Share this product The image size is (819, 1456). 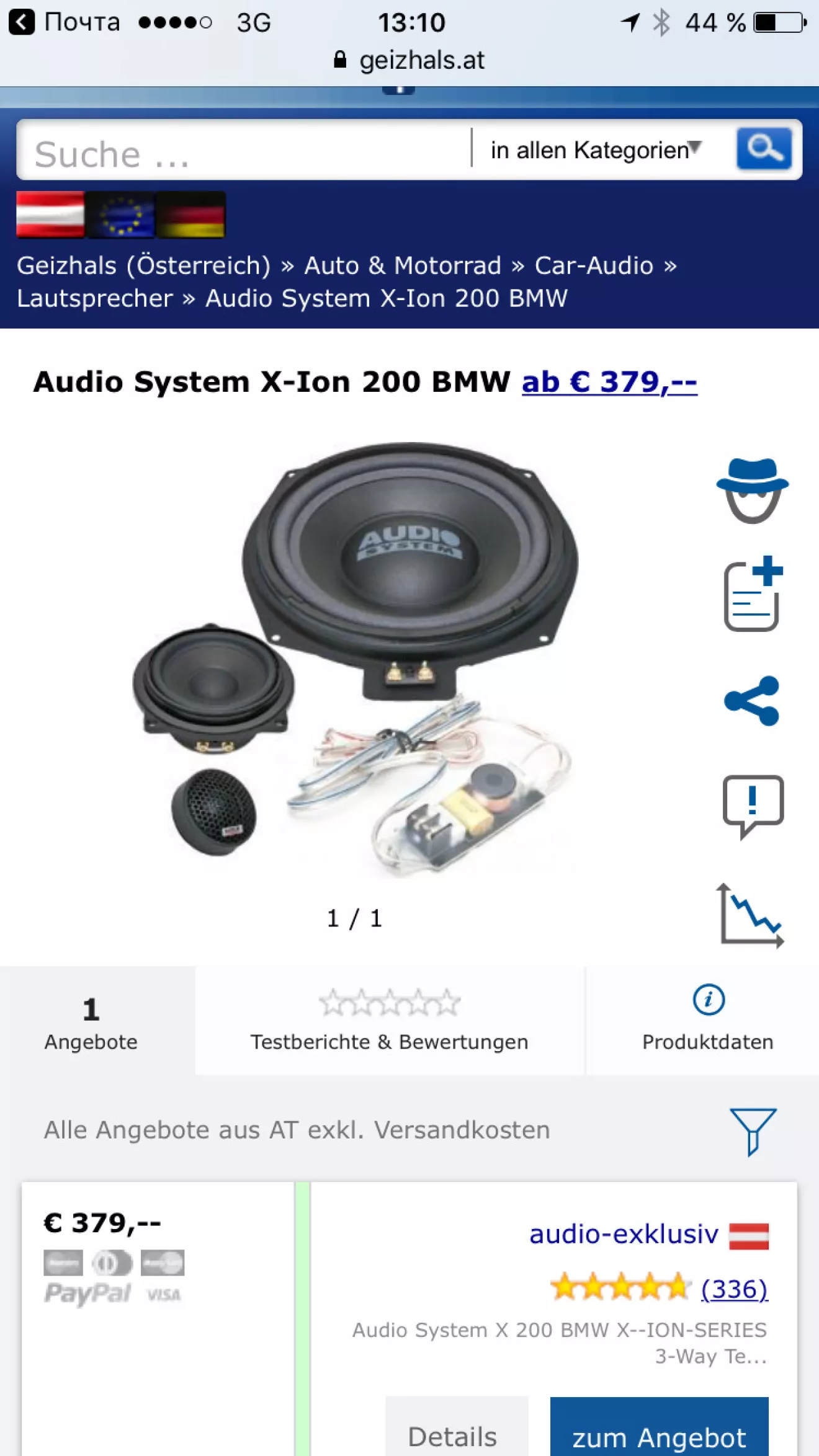point(752,701)
